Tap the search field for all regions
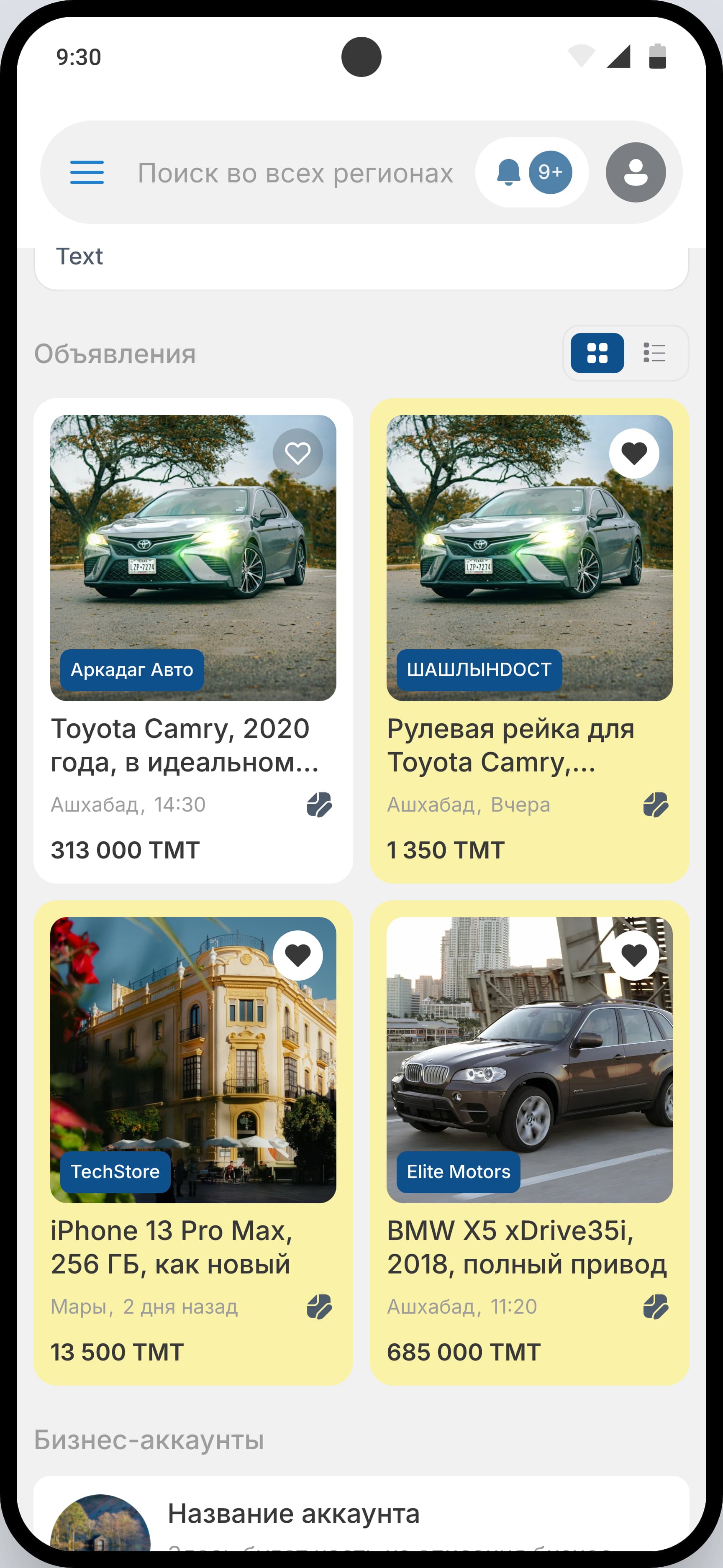This screenshot has height=1568, width=723. tap(295, 173)
